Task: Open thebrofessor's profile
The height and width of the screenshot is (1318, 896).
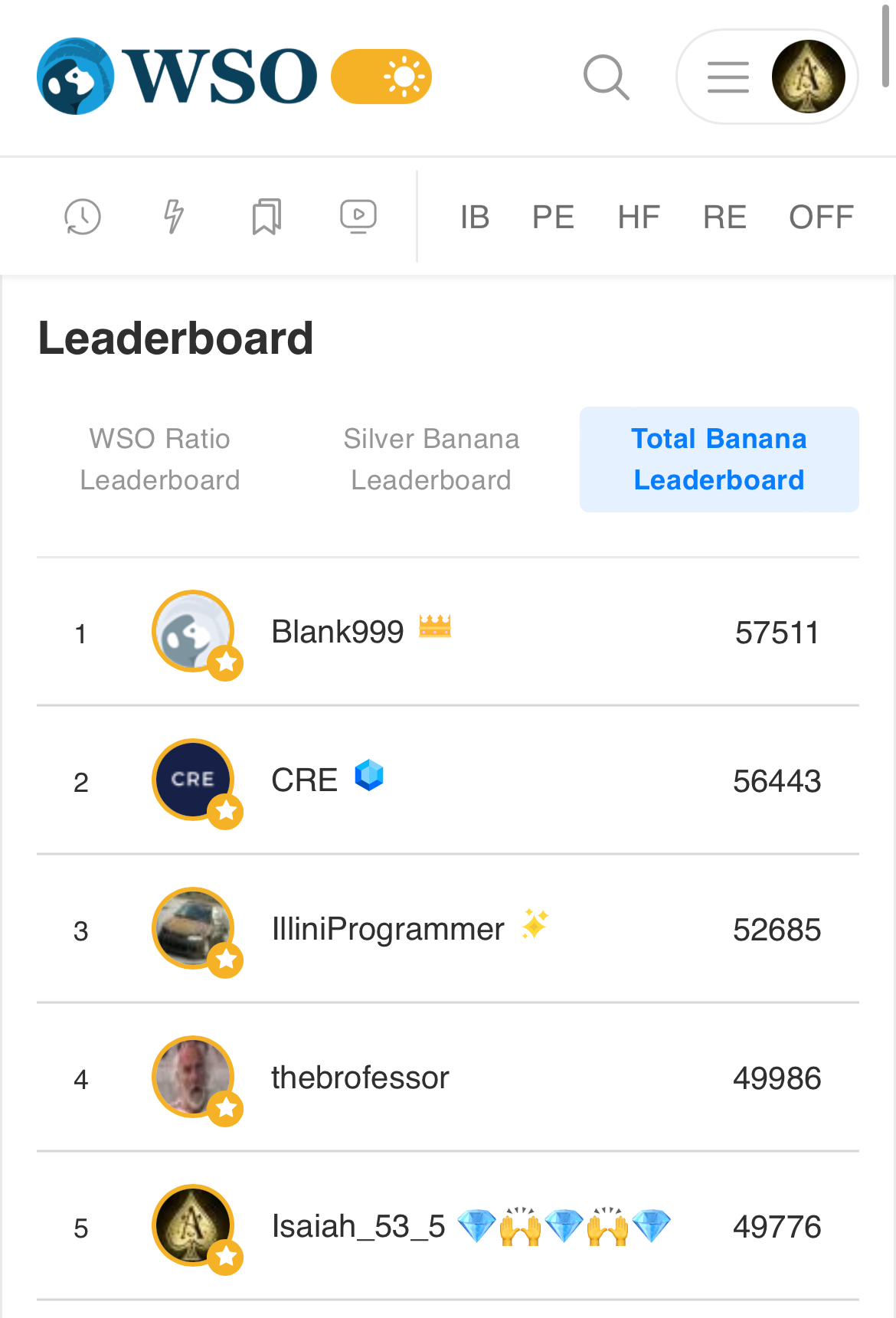Action: point(360,1078)
